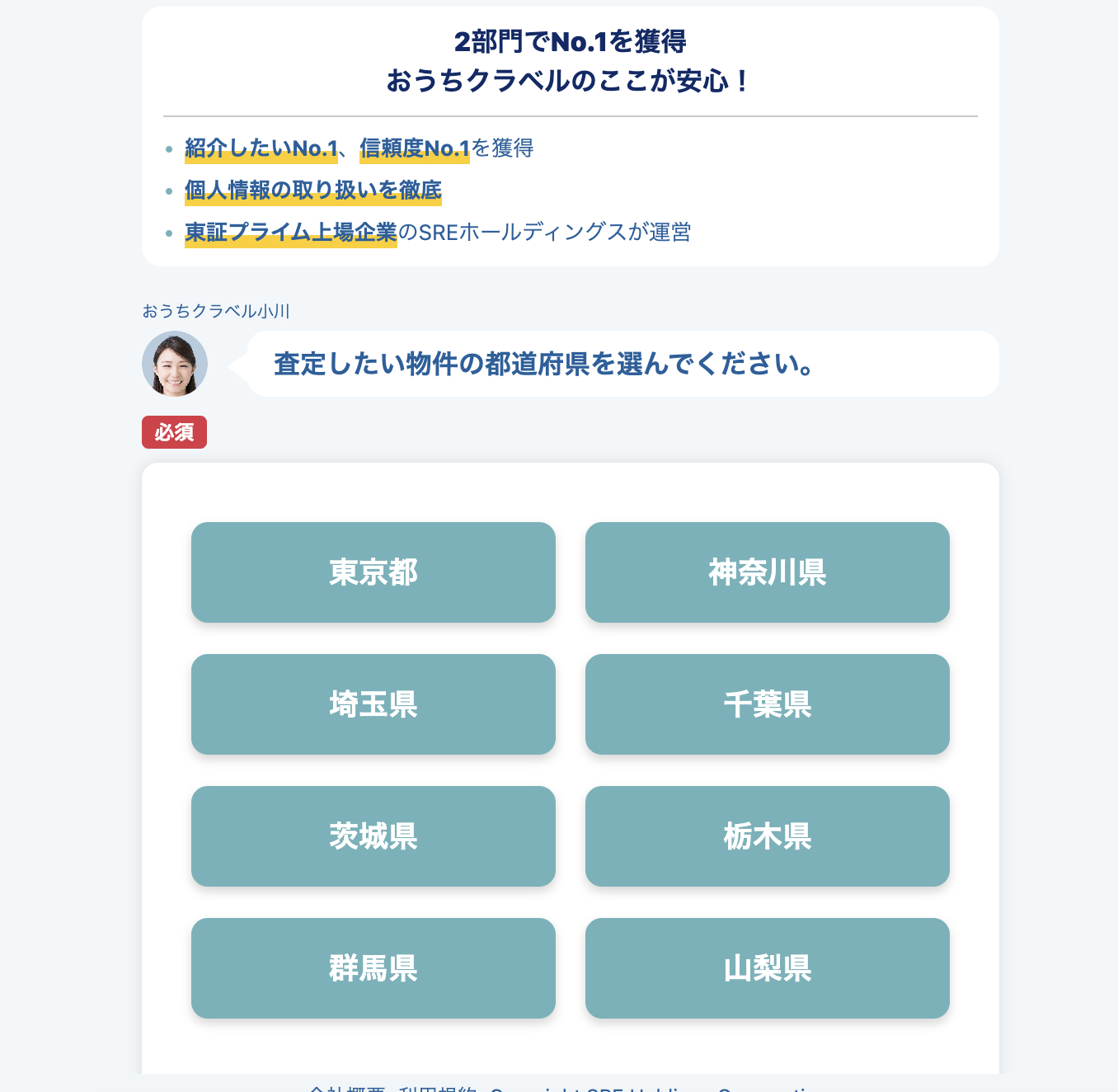Select 東京都 as the prefecture
Image resolution: width=1118 pixels, height=1092 pixels.
point(373,572)
